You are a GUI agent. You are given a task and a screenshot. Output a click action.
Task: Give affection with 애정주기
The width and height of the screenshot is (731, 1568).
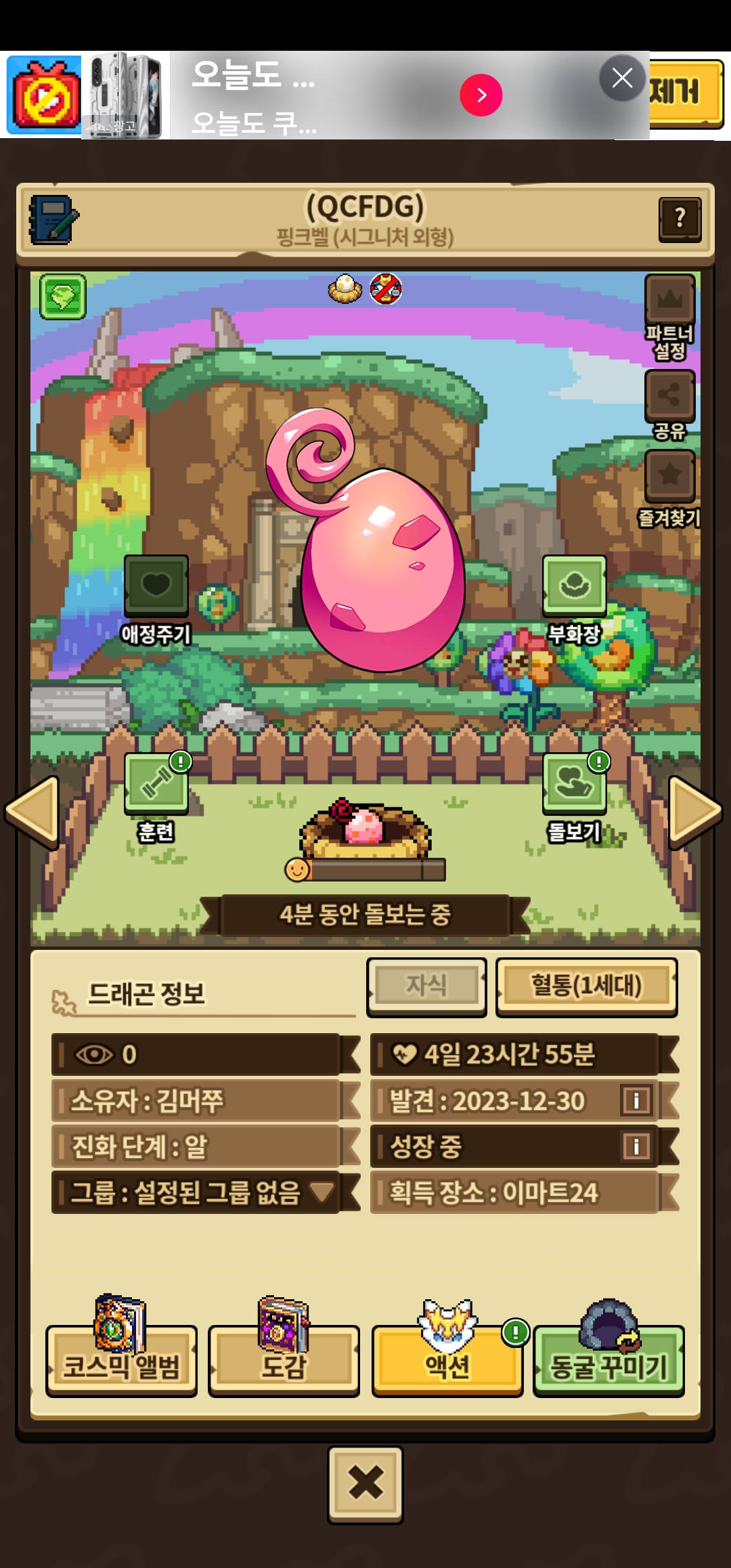(156, 585)
